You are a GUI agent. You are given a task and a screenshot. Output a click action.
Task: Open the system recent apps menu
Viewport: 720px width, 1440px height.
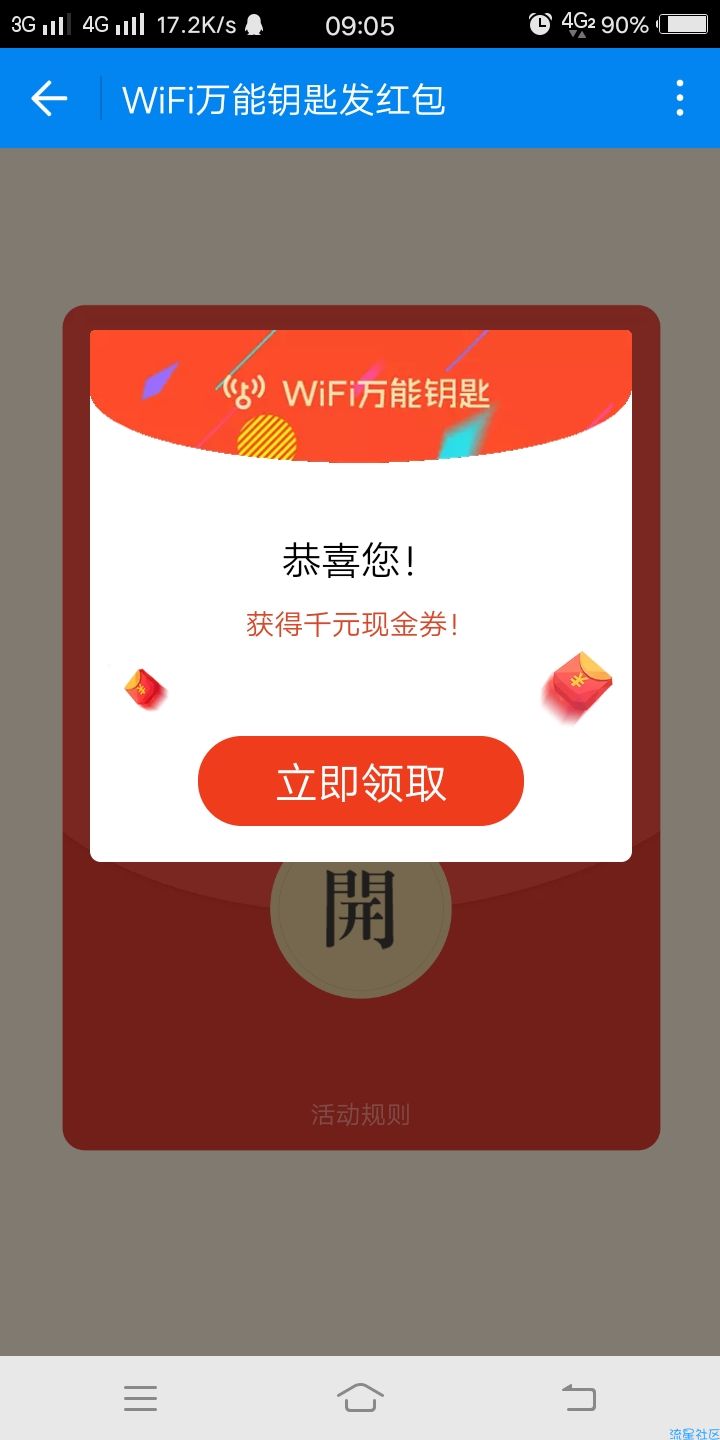(141, 1398)
